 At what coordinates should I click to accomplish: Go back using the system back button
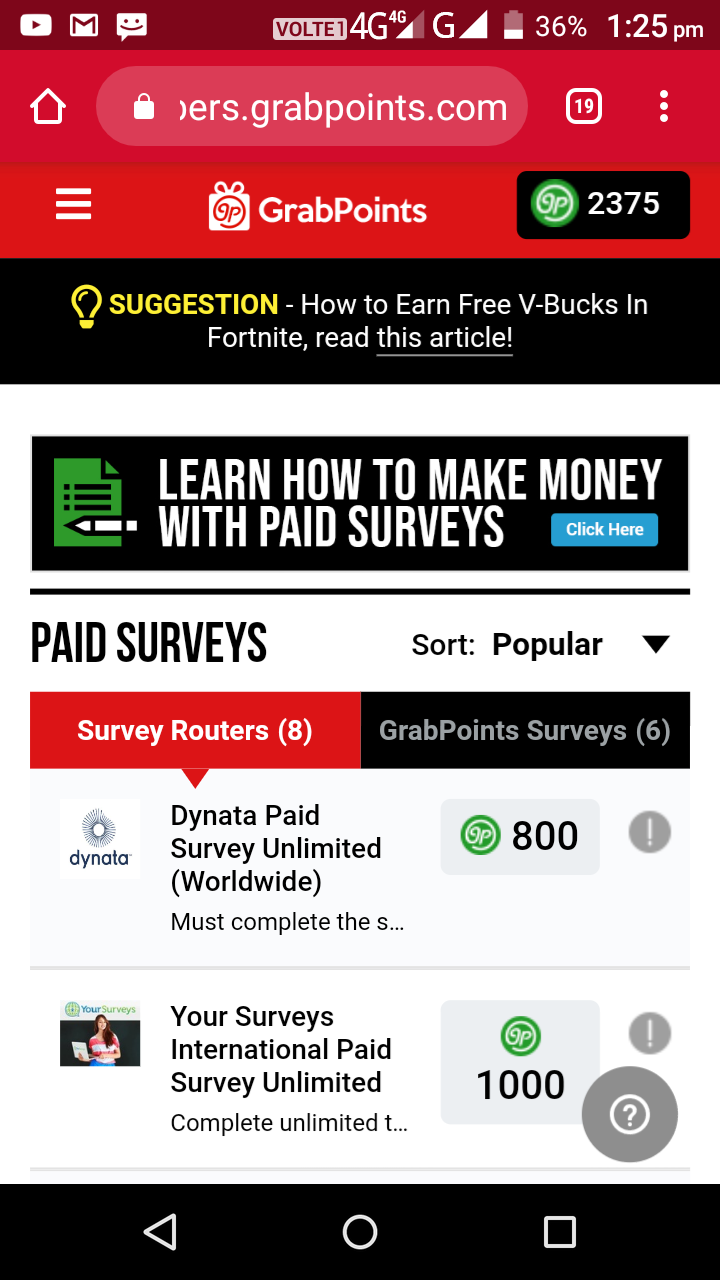point(160,1232)
